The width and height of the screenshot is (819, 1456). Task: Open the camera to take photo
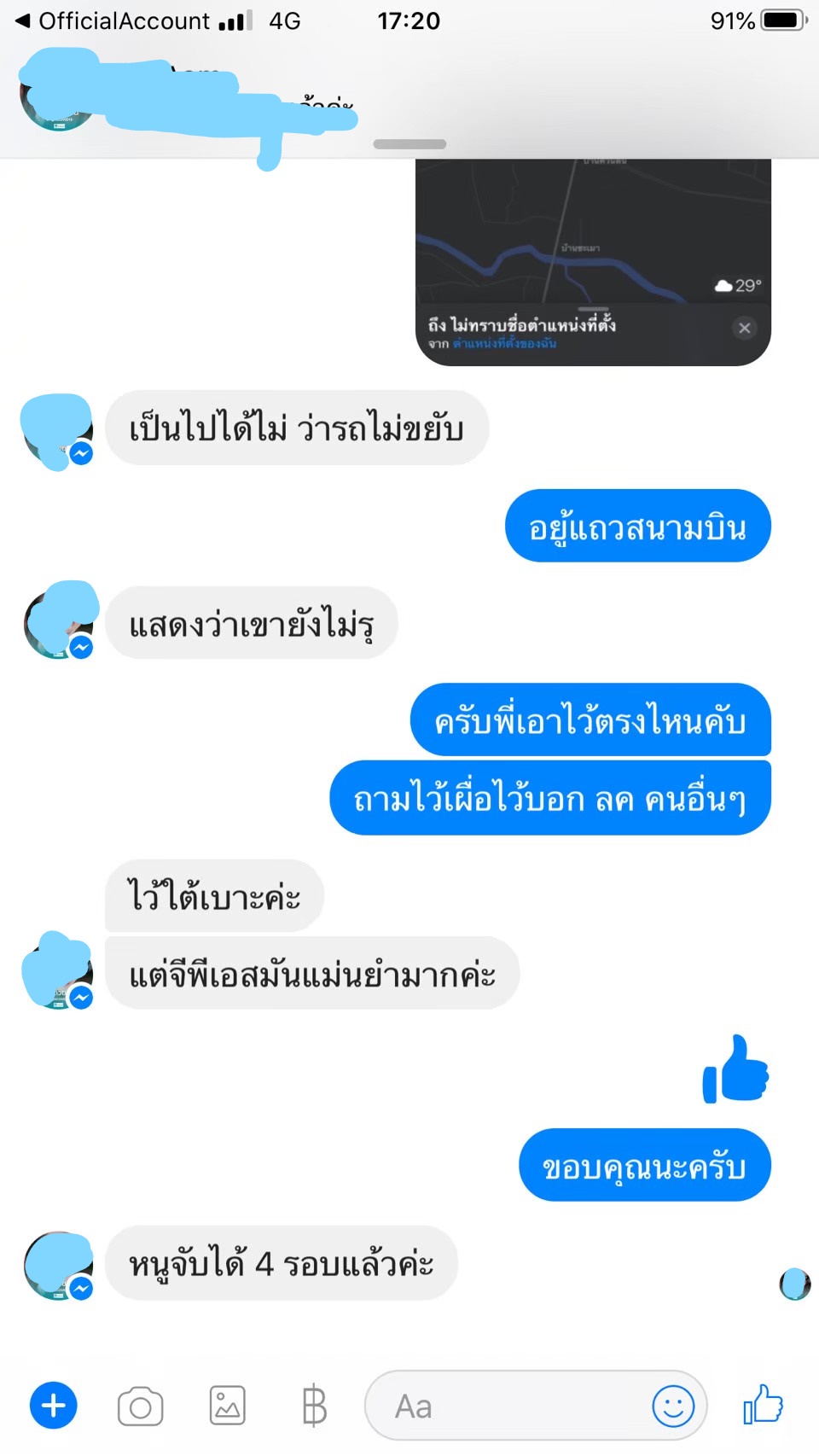141,1406
